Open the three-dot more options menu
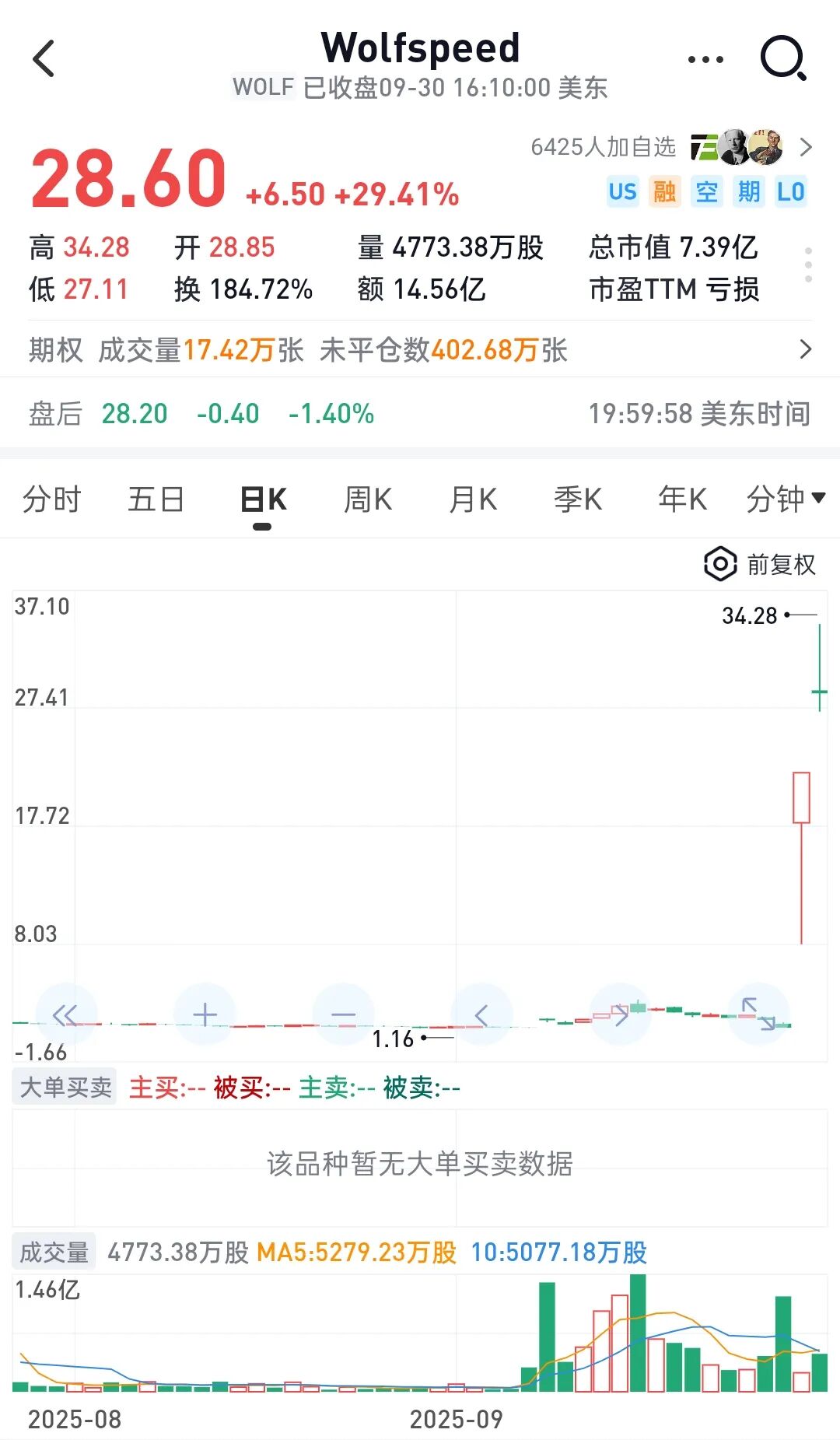Image resolution: width=840 pixels, height=1440 pixels. point(705,59)
